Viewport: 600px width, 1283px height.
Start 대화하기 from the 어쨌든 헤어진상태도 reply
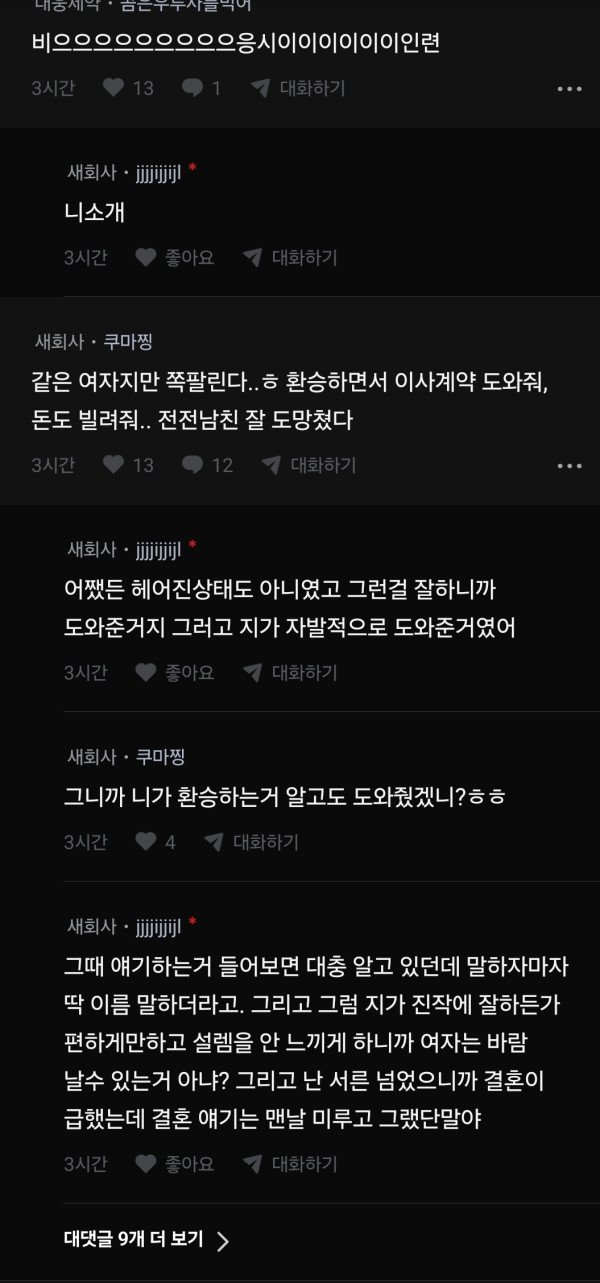pyautogui.click(x=290, y=673)
